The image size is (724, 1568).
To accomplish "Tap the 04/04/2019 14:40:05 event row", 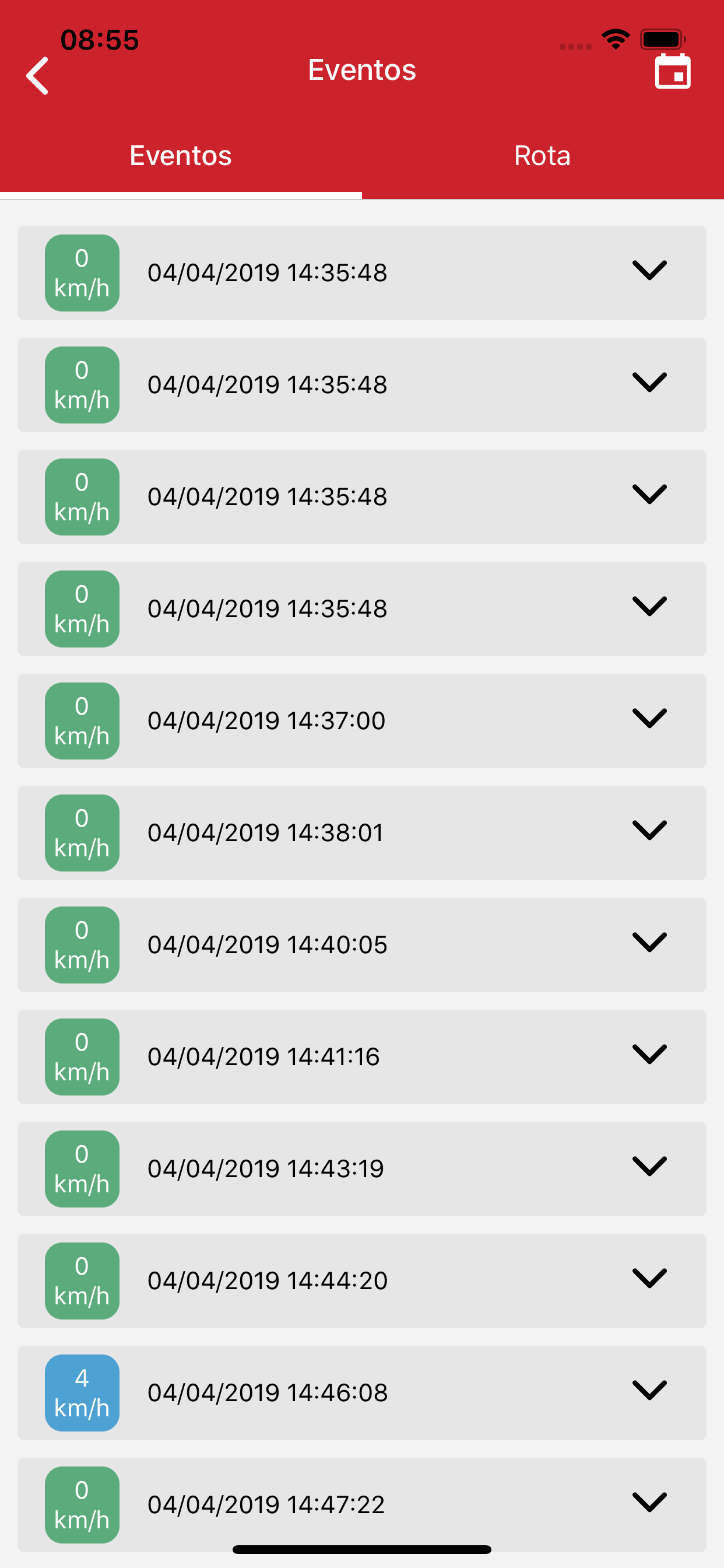I will point(362,944).
